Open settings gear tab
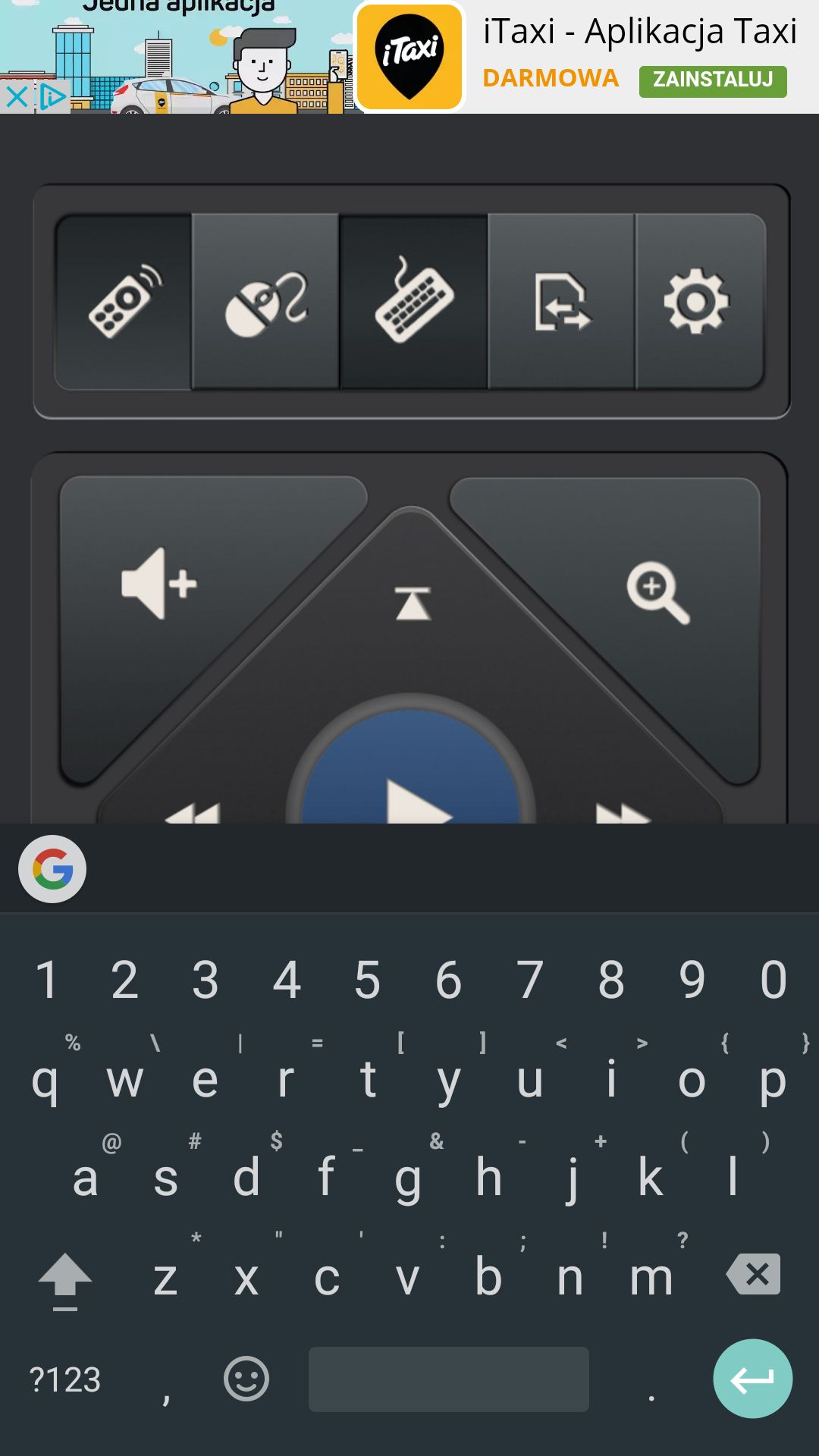The width and height of the screenshot is (819, 1456). tap(699, 302)
